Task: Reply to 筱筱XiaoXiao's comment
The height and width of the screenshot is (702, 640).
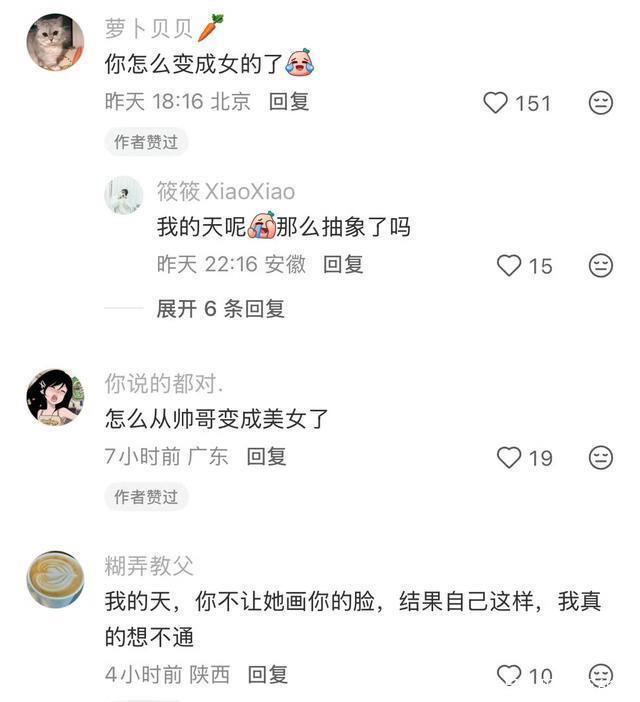Action: (342, 264)
